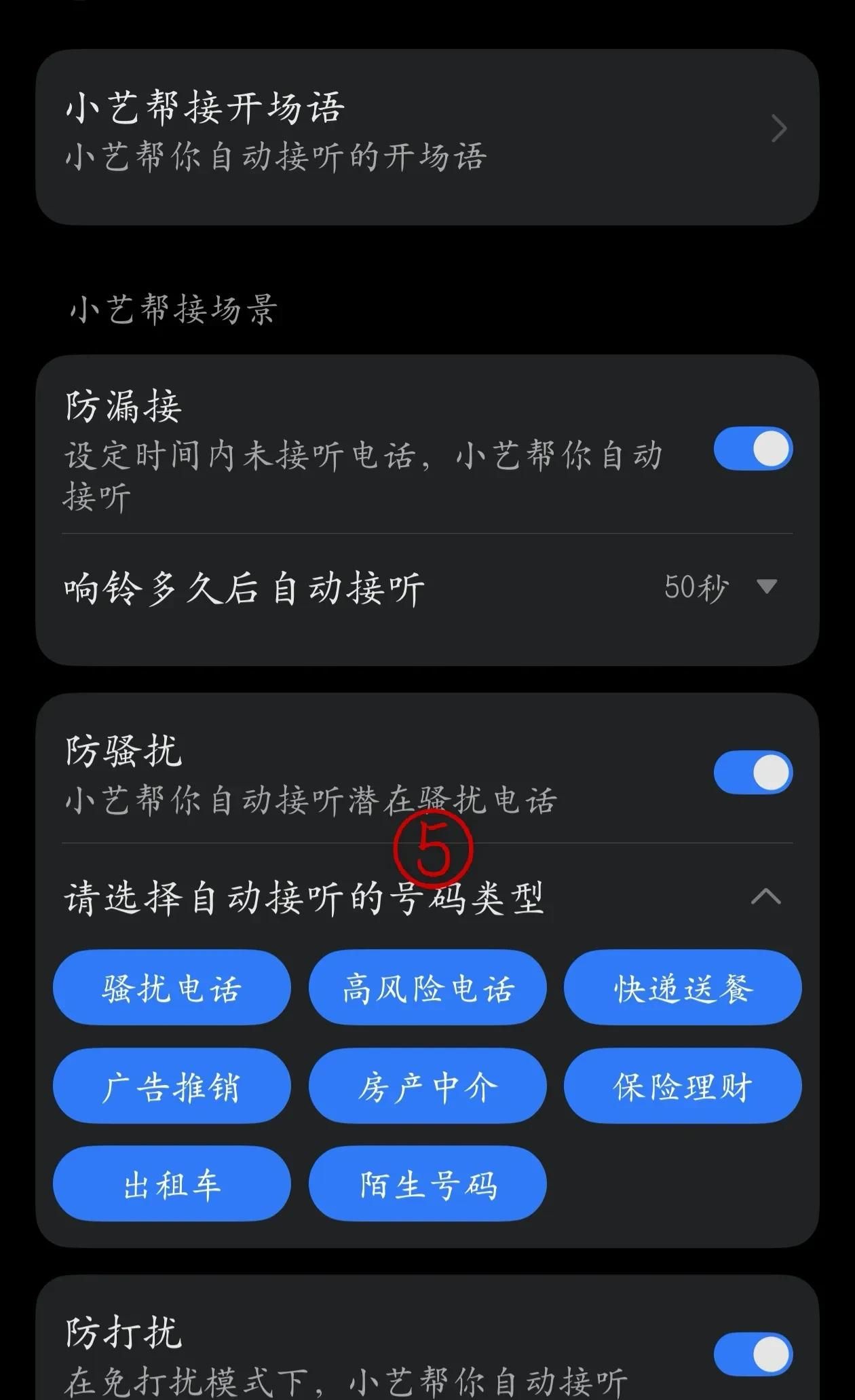This screenshot has height=1400, width=855.
Task: Select the 高风险电话 number type
Action: (427, 989)
